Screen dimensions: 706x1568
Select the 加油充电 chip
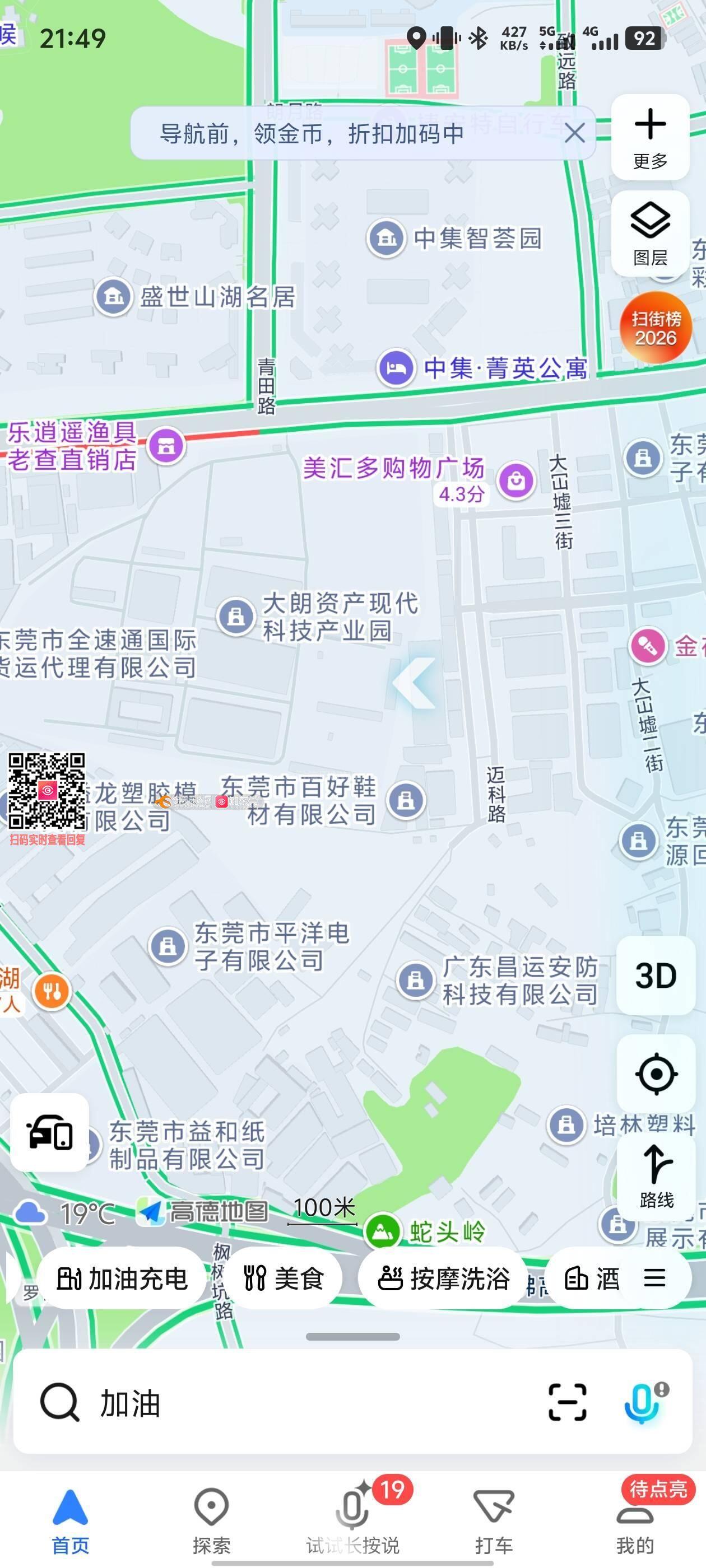point(122,1278)
